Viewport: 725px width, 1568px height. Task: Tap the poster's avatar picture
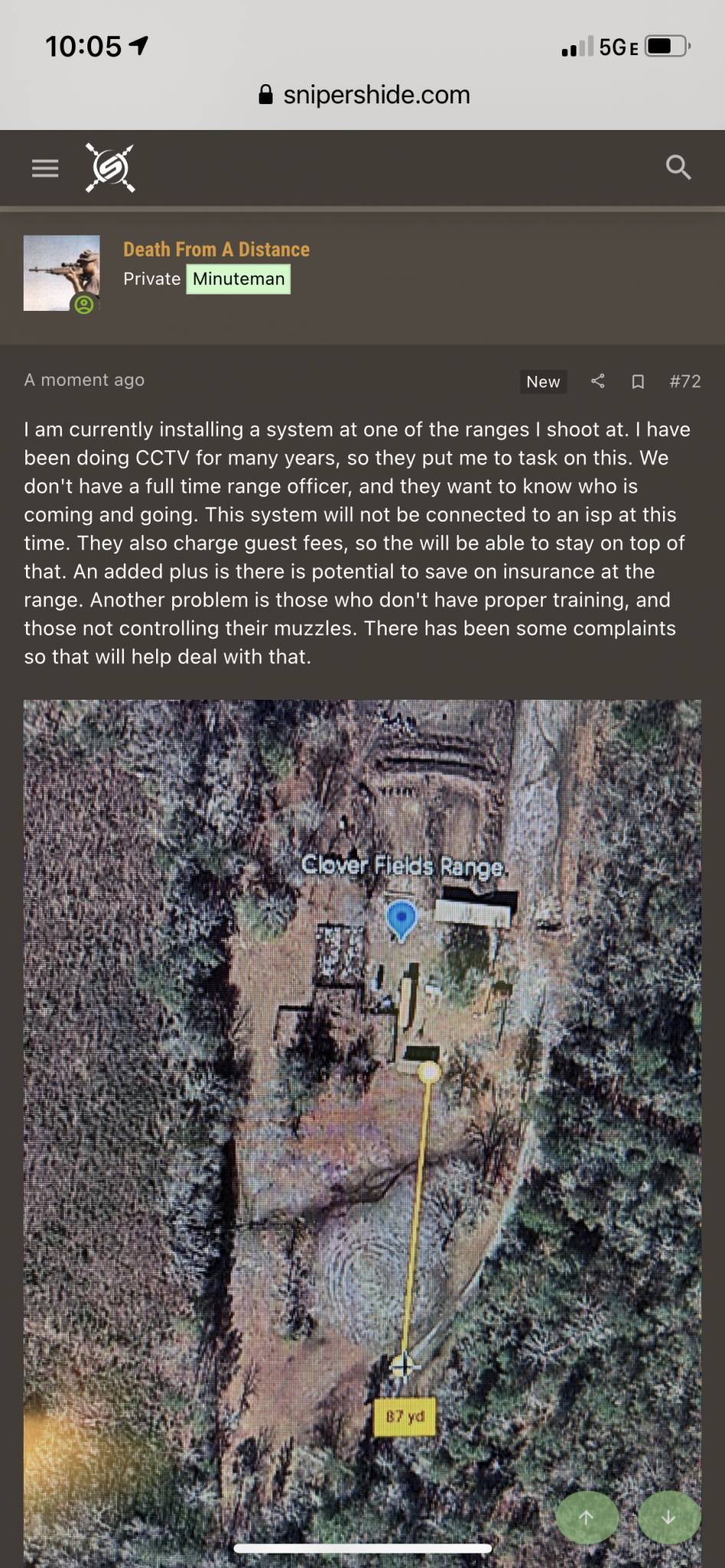[62, 273]
